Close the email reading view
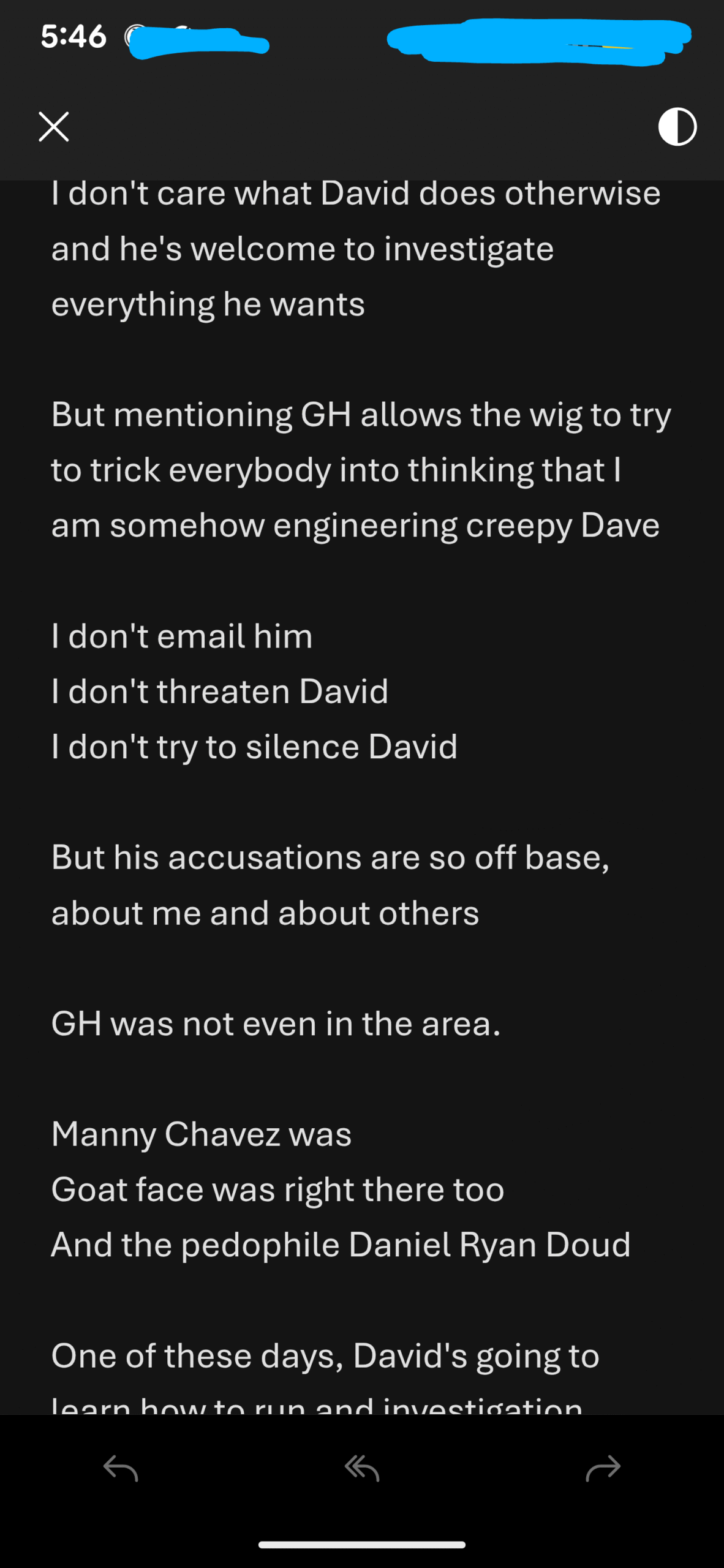The image size is (724, 1568). pos(54,127)
